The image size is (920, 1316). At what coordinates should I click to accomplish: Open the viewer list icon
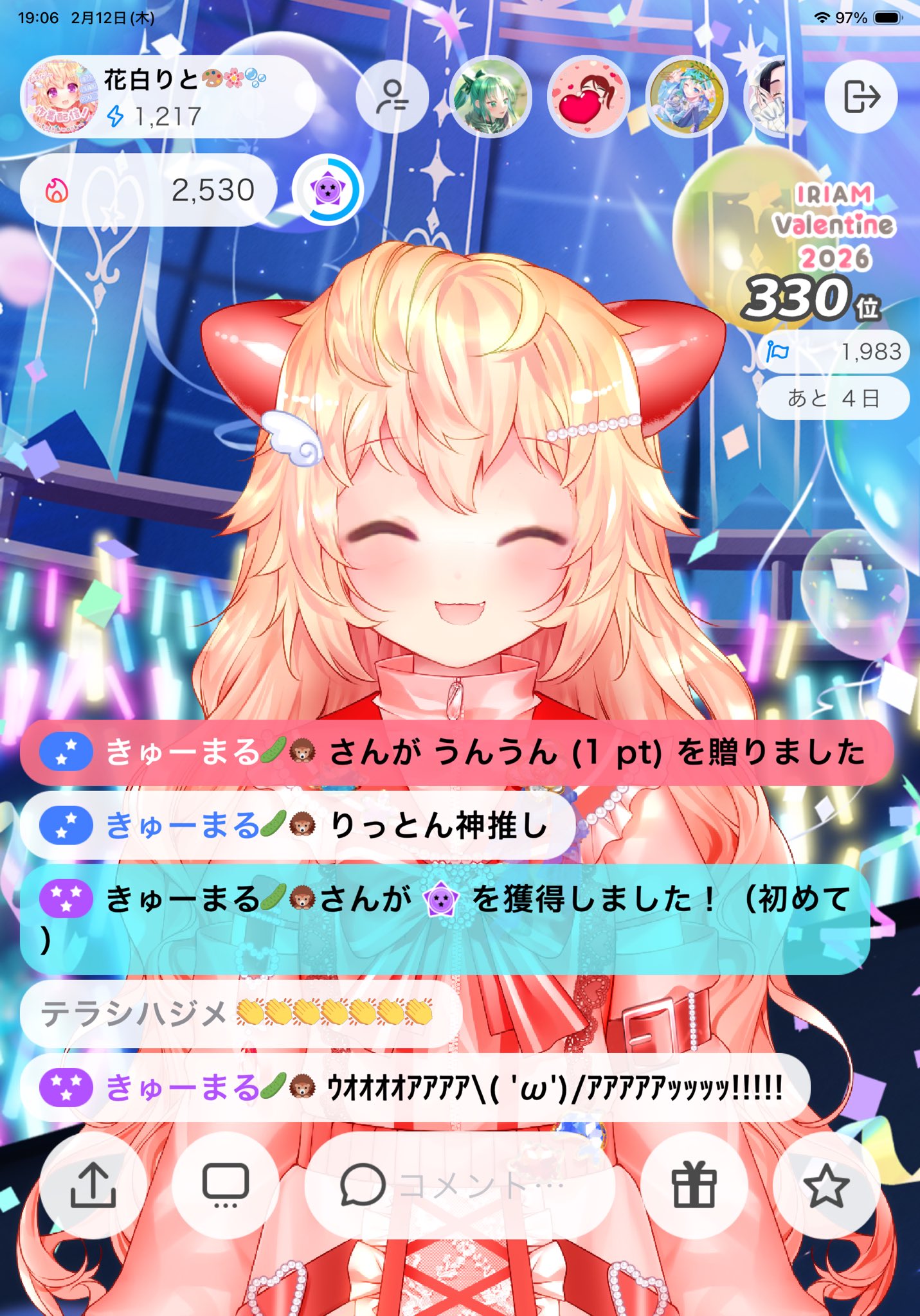click(x=392, y=96)
